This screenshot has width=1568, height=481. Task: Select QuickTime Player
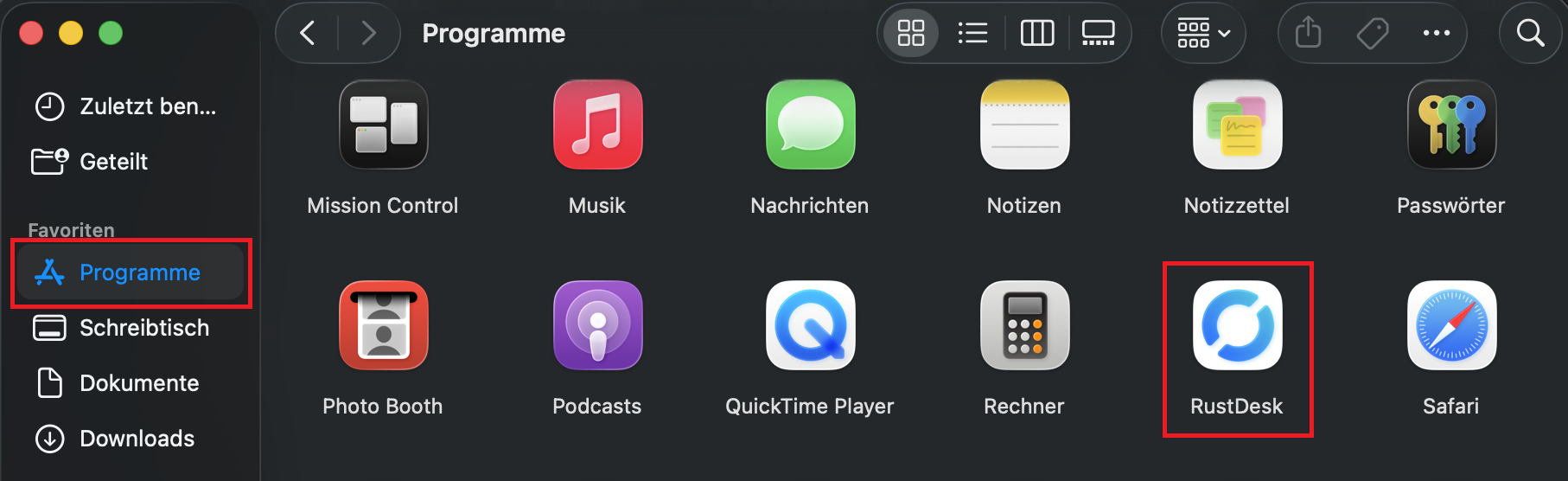[810, 348]
